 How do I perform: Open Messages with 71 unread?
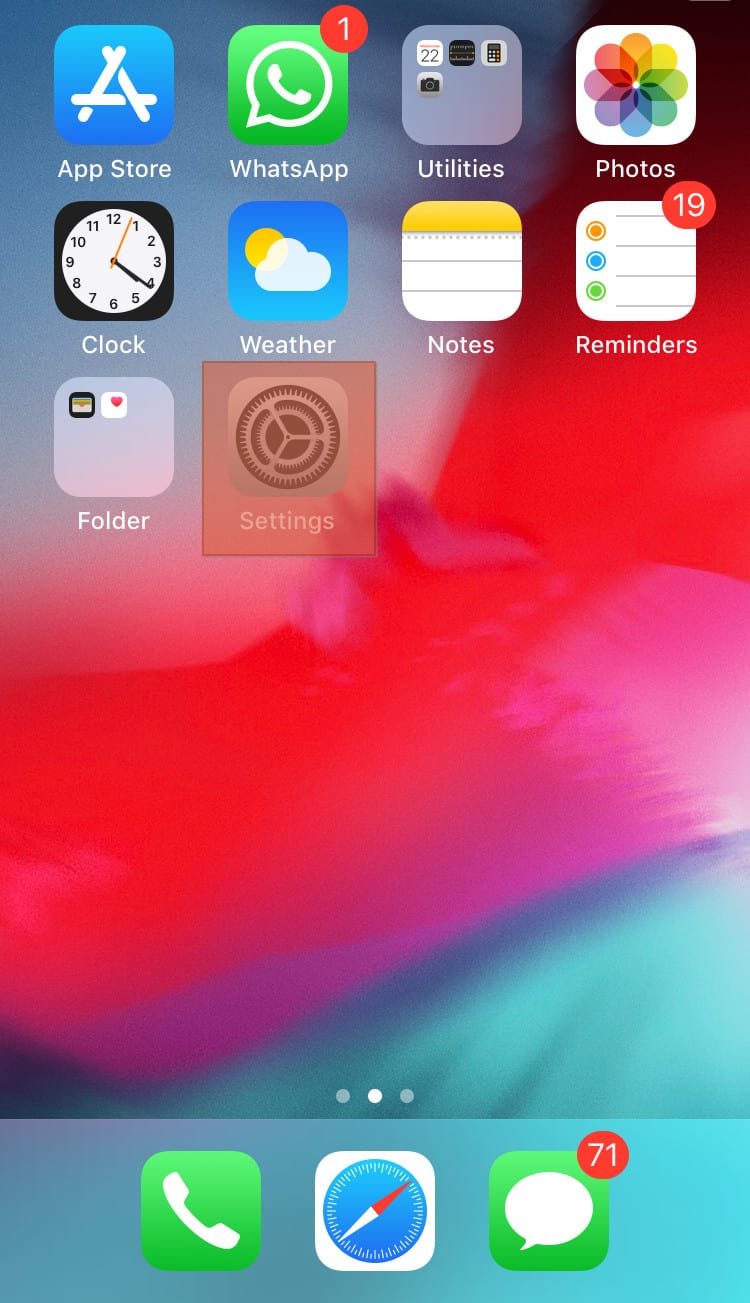click(549, 1210)
